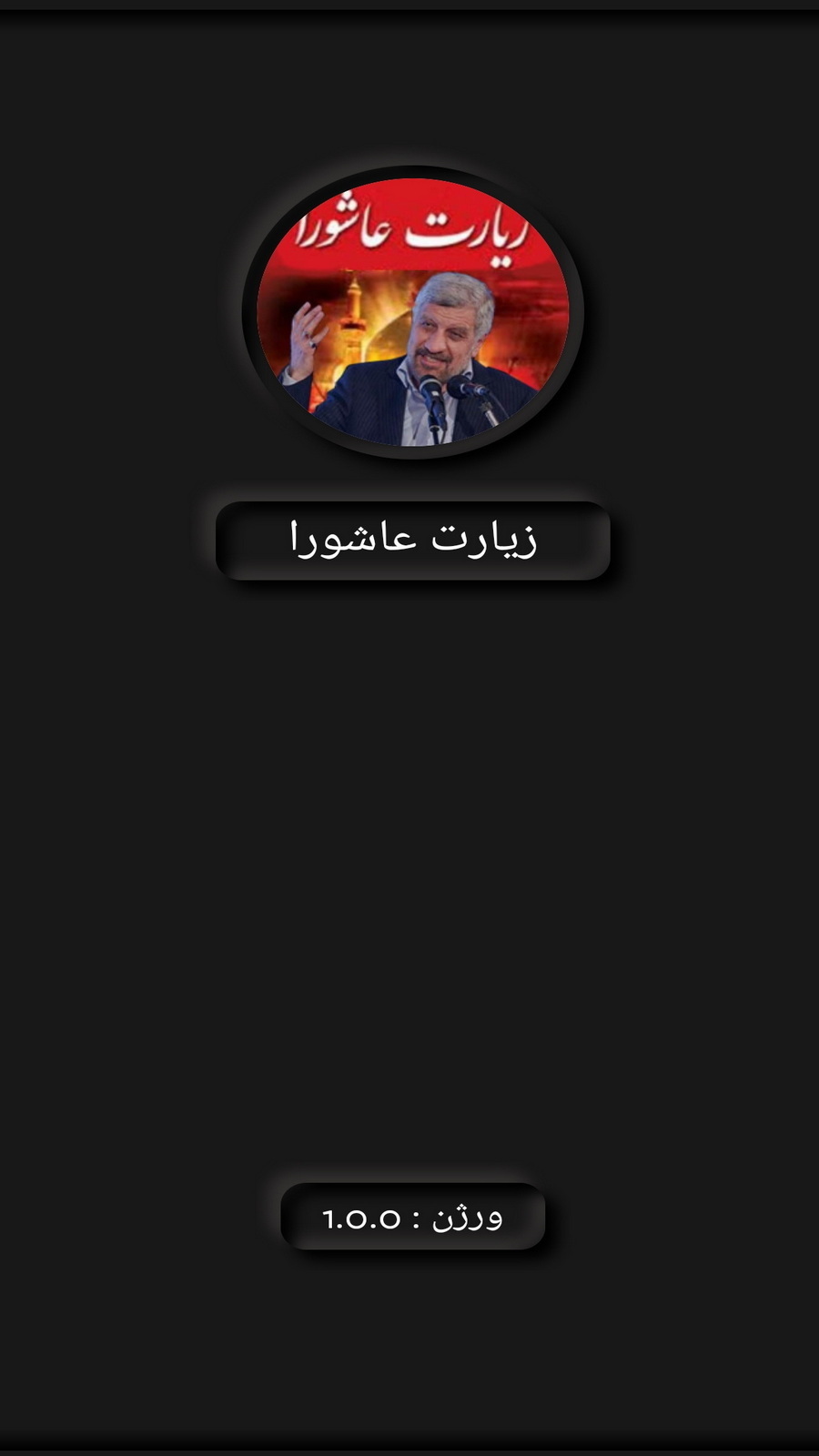Screen dimensions: 819x1456
Task: Open the زیارت عاشورا button
Action: [412, 541]
